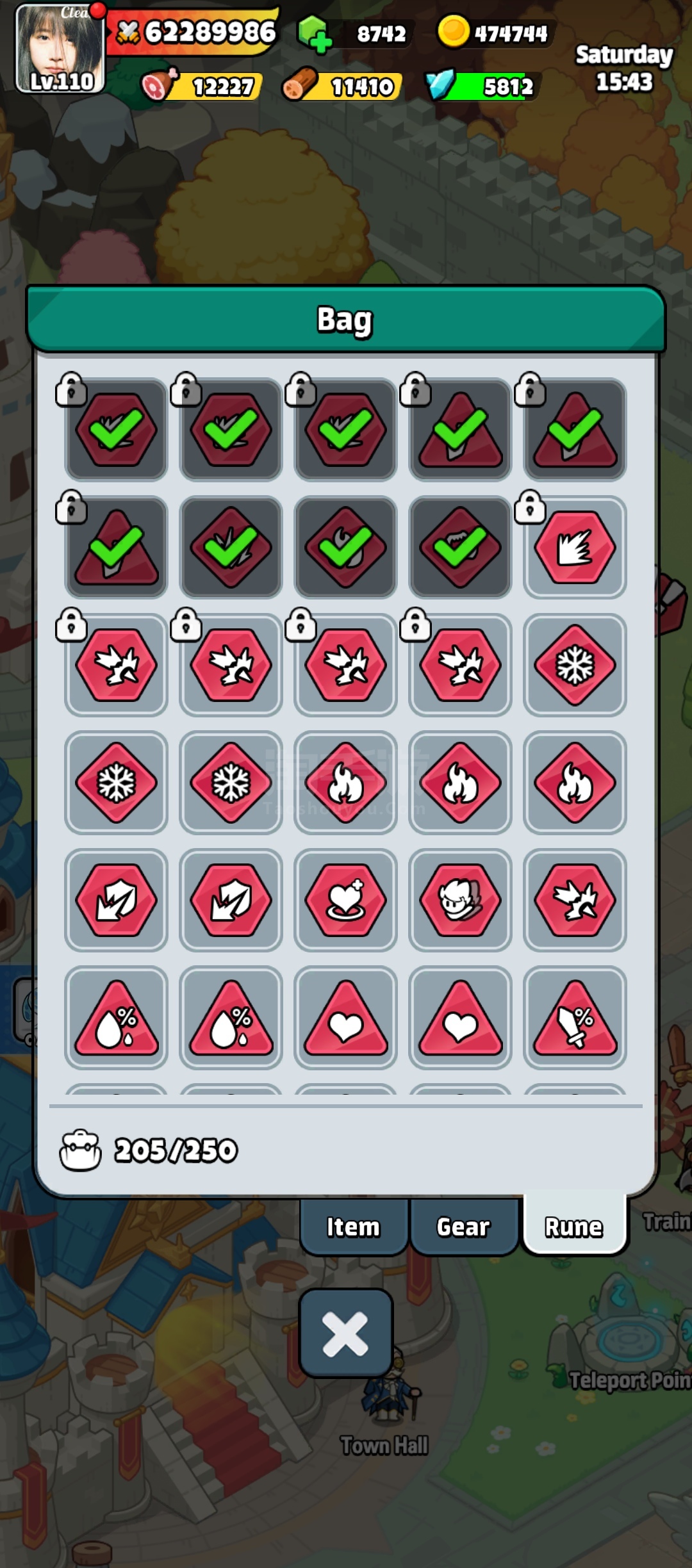Select the locked claw slash hexagon rune
Image resolution: width=692 pixels, height=1568 pixels.
click(x=575, y=548)
